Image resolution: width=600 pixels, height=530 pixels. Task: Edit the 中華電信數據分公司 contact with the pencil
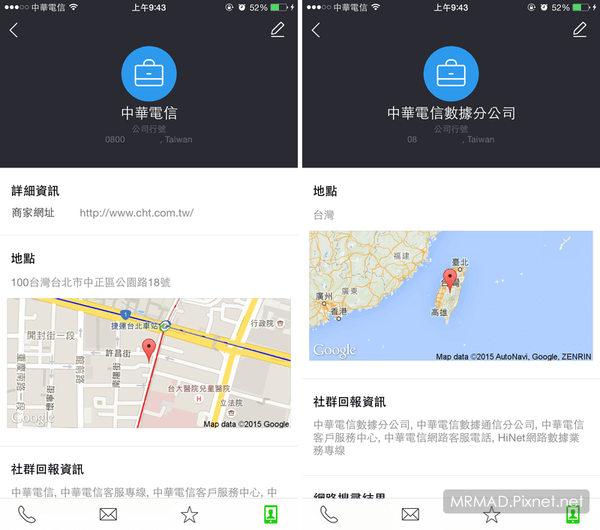(579, 30)
